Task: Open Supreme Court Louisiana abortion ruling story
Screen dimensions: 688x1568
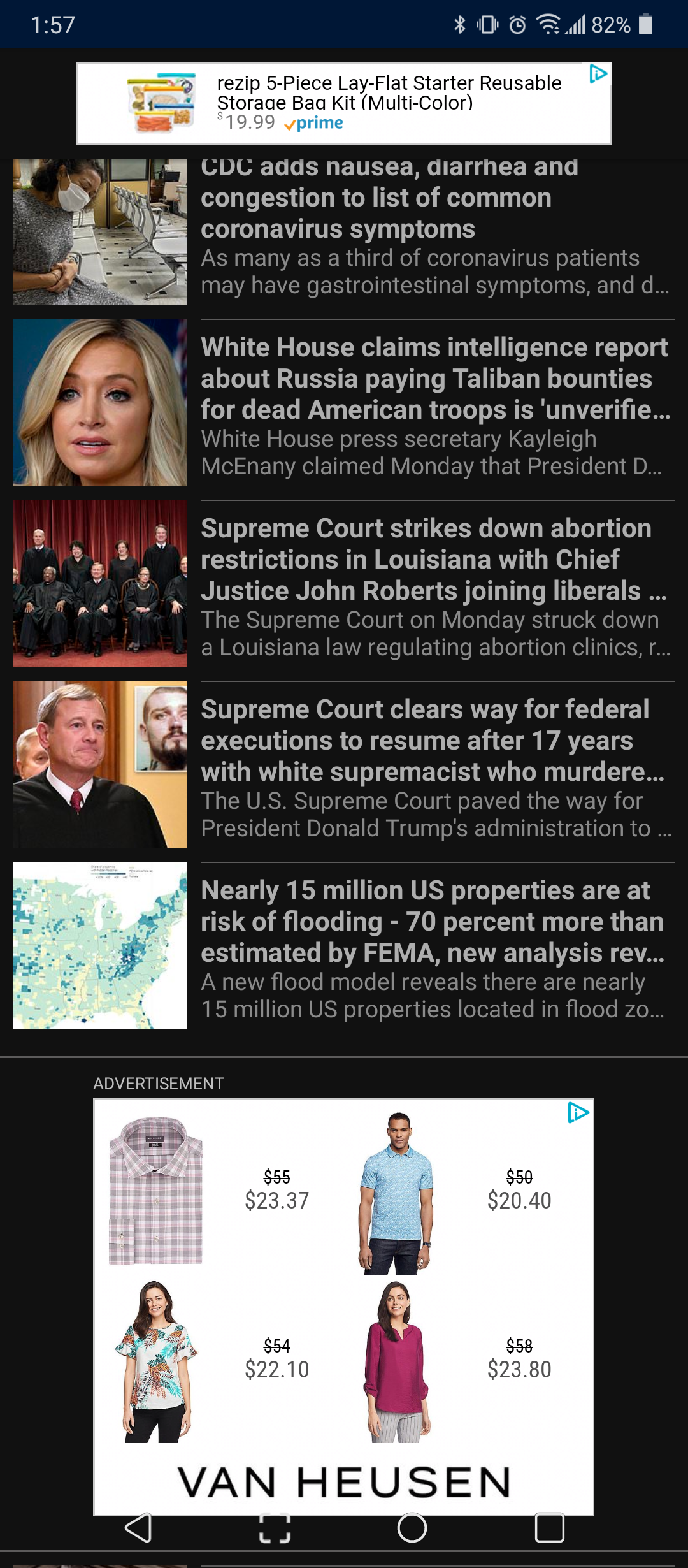Action: (436, 559)
